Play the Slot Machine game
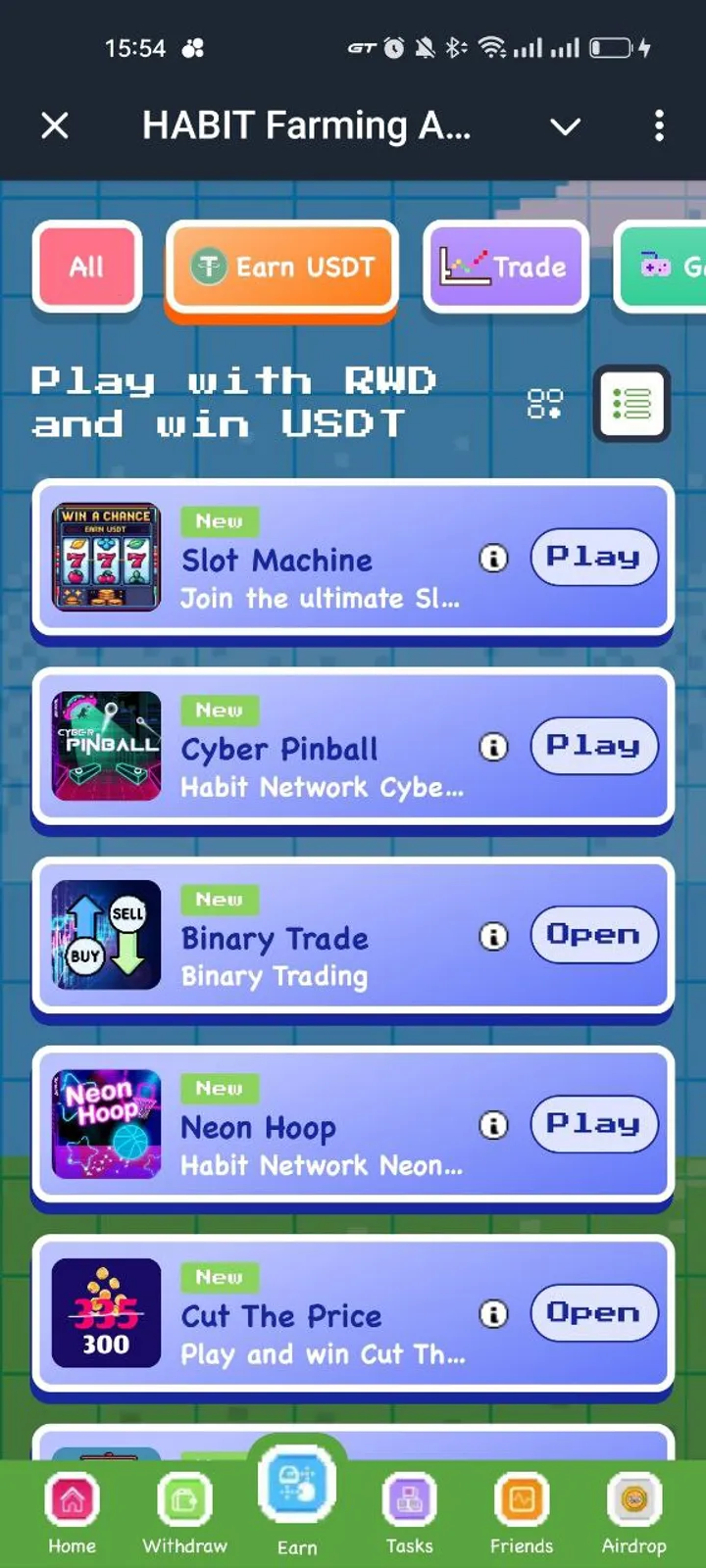Viewport: 706px width, 1568px height. pos(593,558)
